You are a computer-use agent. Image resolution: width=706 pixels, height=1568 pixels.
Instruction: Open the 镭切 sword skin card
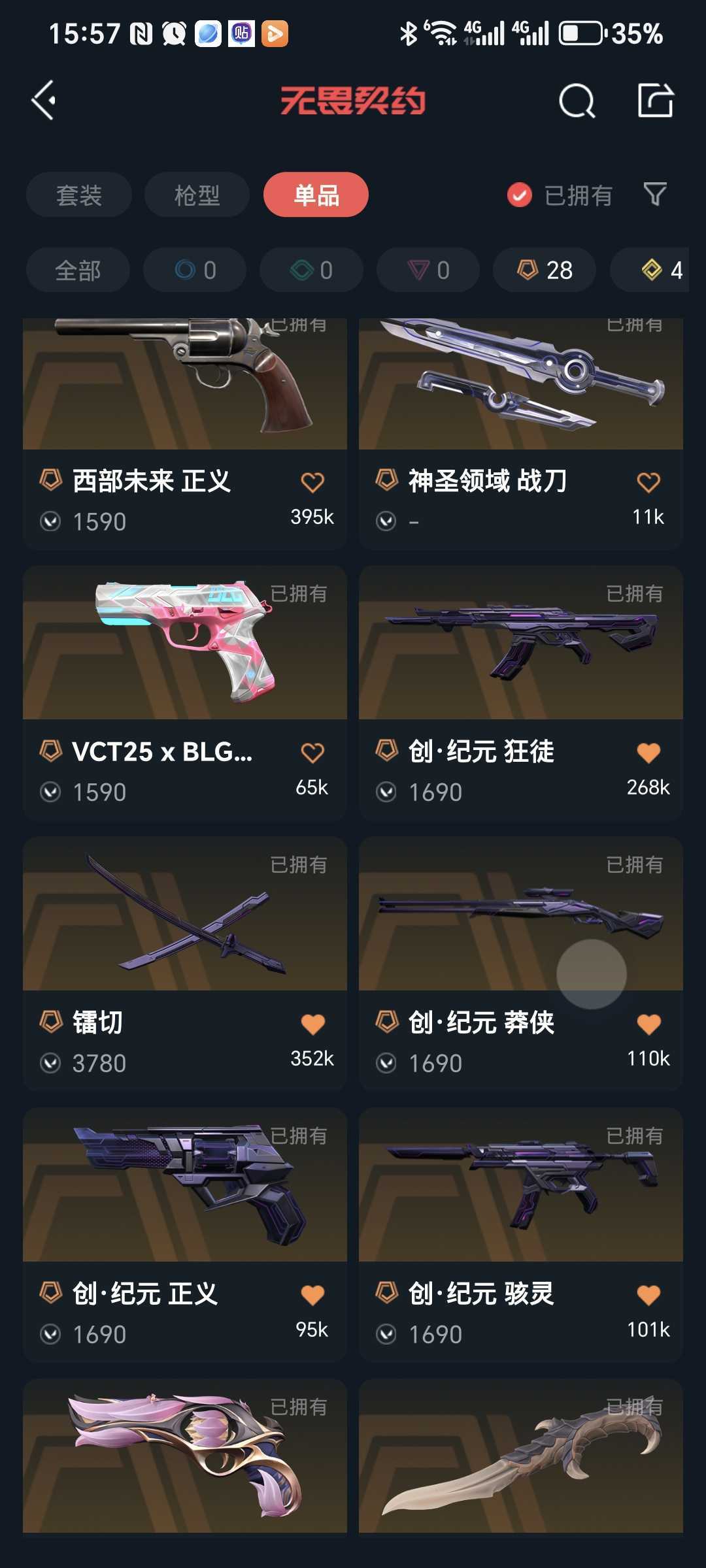pos(185,964)
